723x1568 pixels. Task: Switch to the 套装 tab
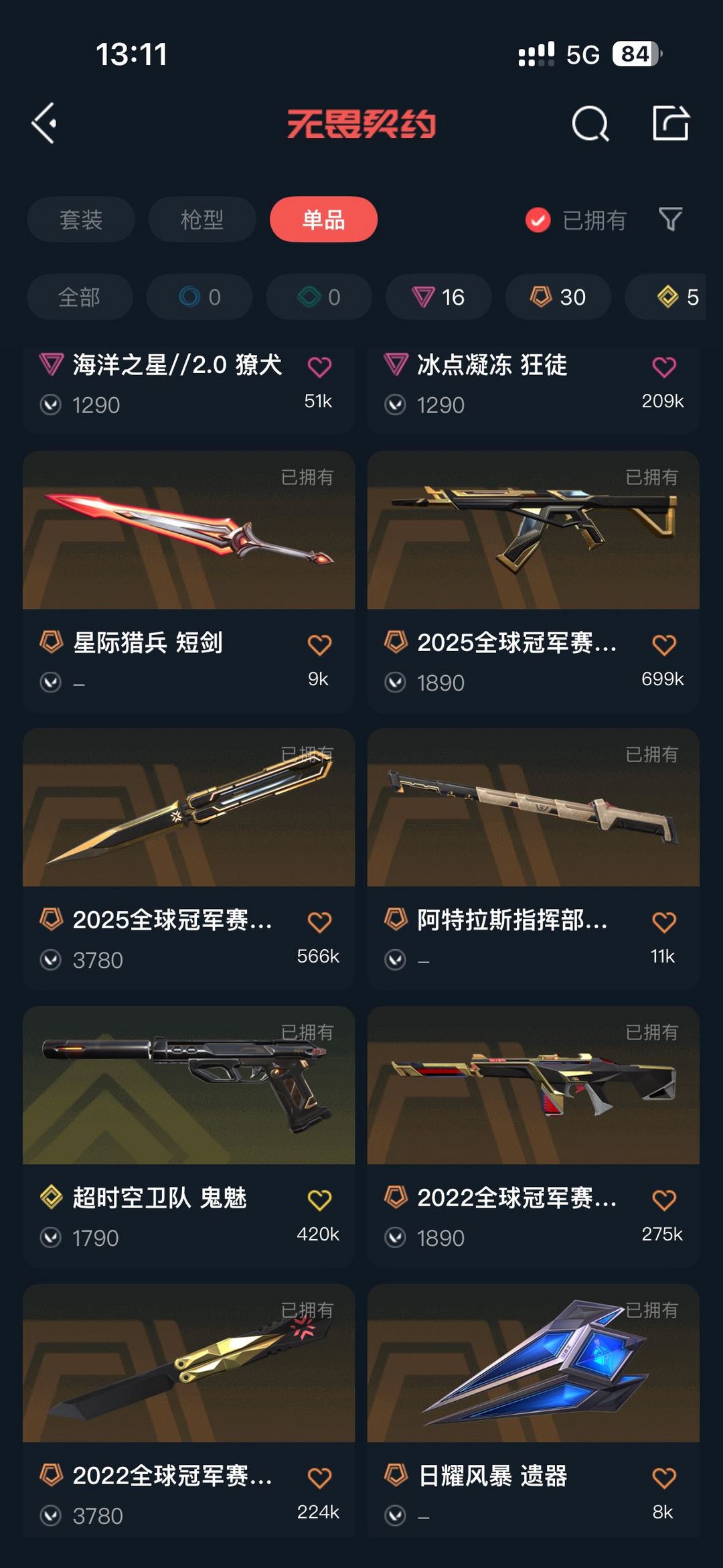coord(80,220)
